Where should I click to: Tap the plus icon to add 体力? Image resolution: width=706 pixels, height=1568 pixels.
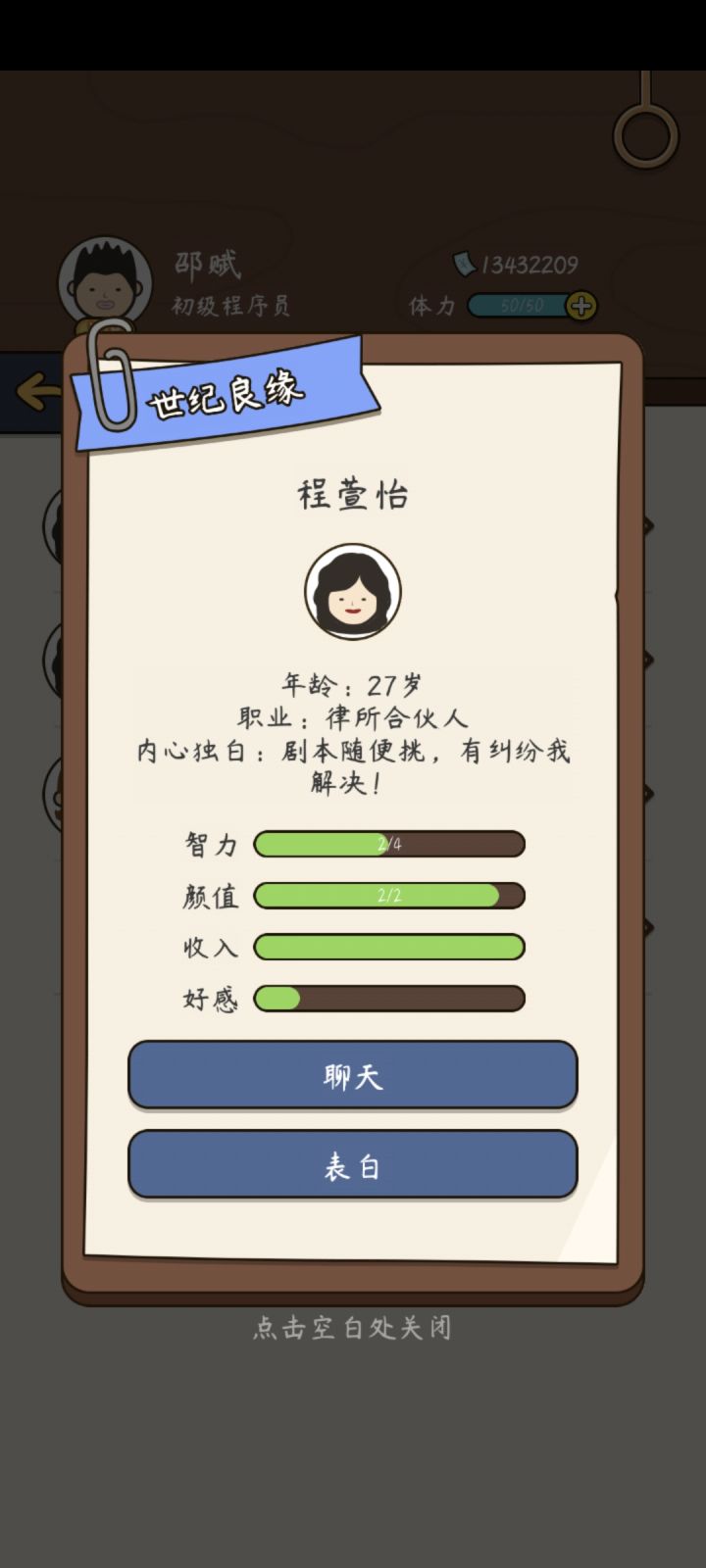tap(582, 305)
